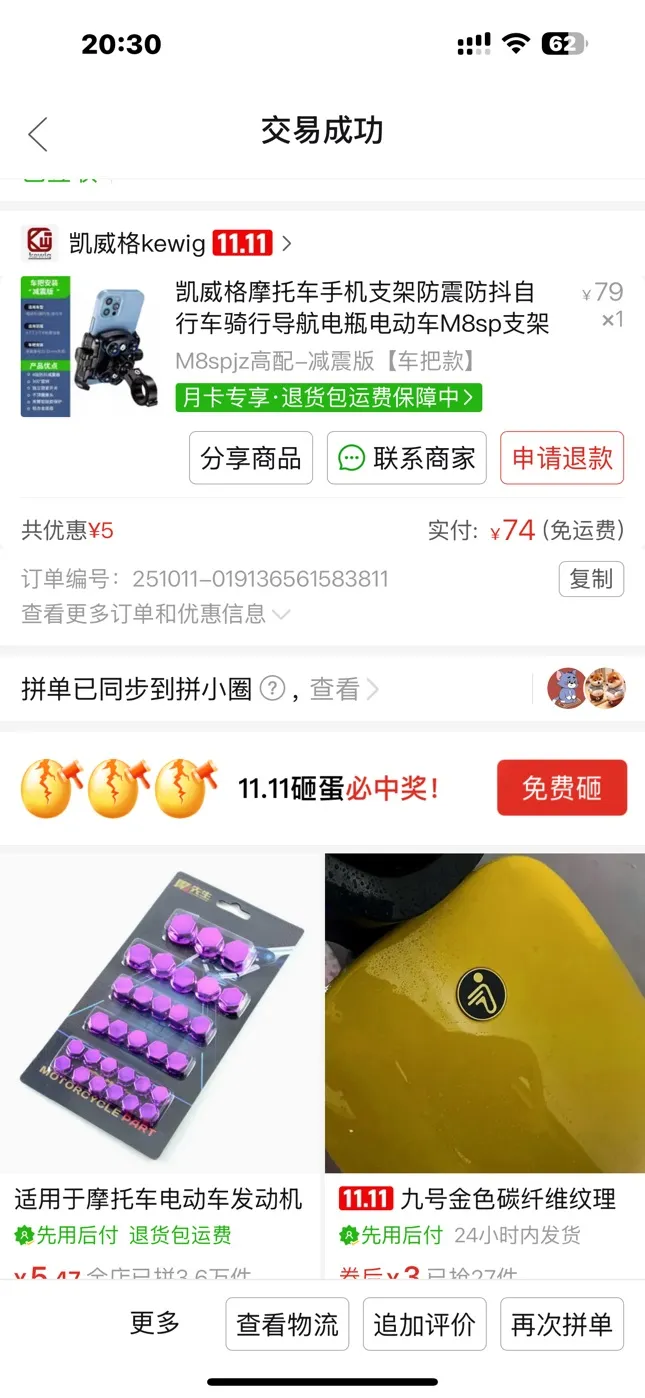Tap the 月卡专享 return shipping guarantee tag
Screen dimensions: 645x1398
(x=329, y=397)
